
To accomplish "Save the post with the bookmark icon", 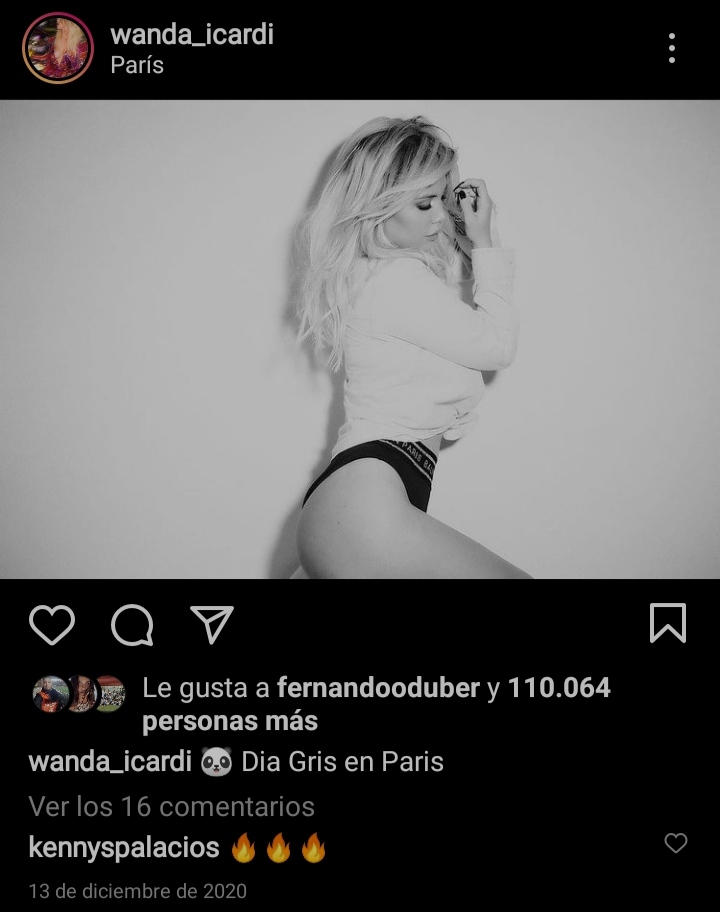I will coord(667,623).
